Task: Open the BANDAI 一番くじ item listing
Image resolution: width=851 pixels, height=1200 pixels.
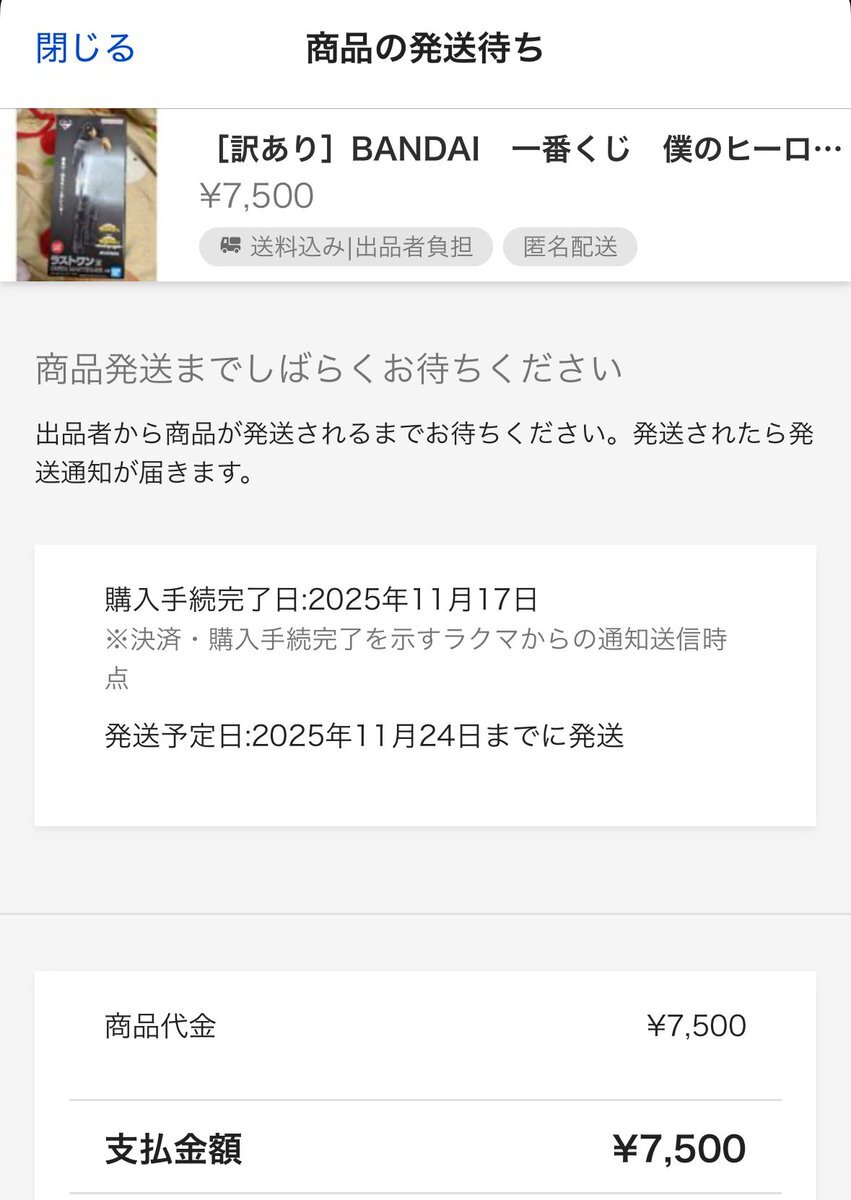Action: 520,151
